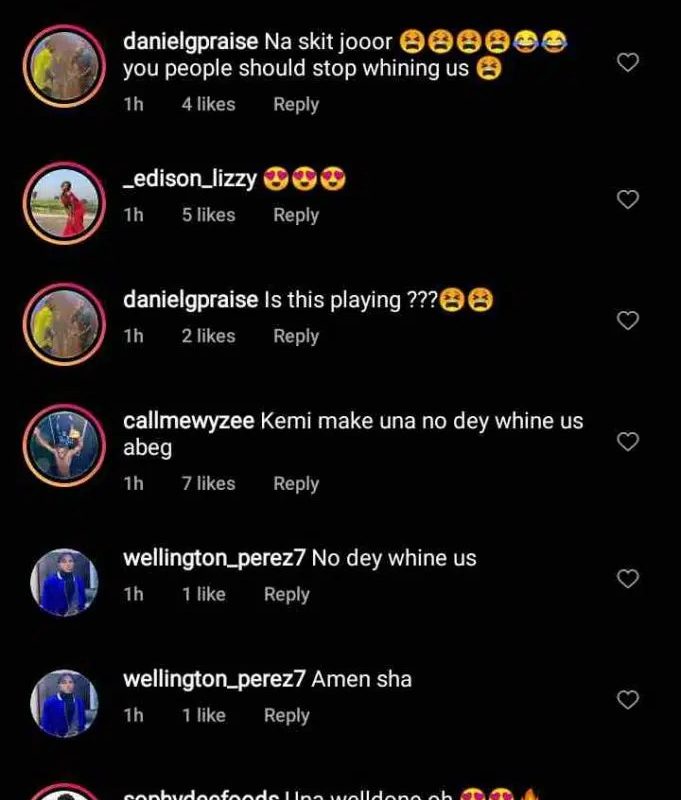Reply to the "Amen sha" comment

pos(286,715)
